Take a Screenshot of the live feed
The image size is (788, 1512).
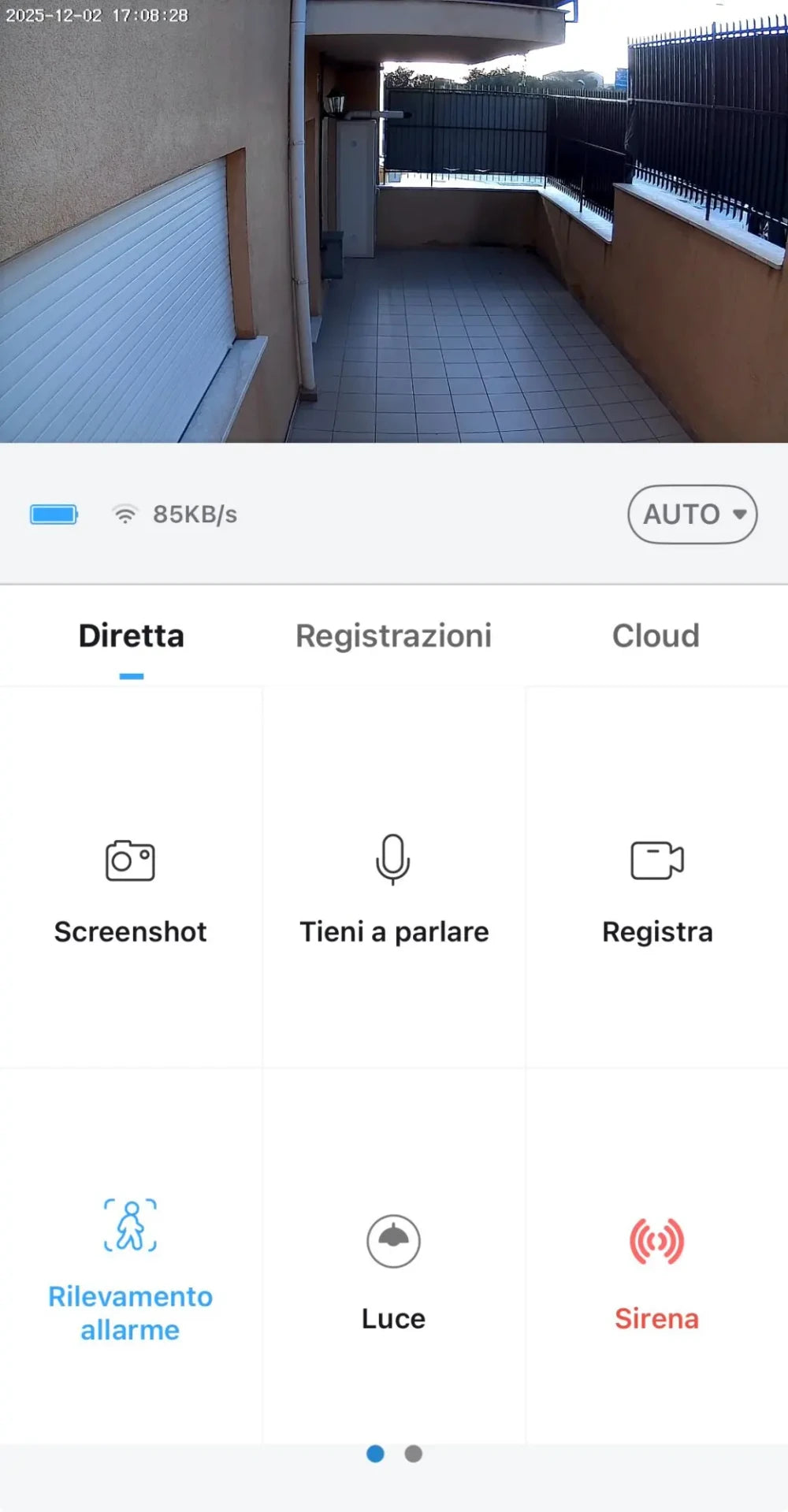[x=131, y=877]
